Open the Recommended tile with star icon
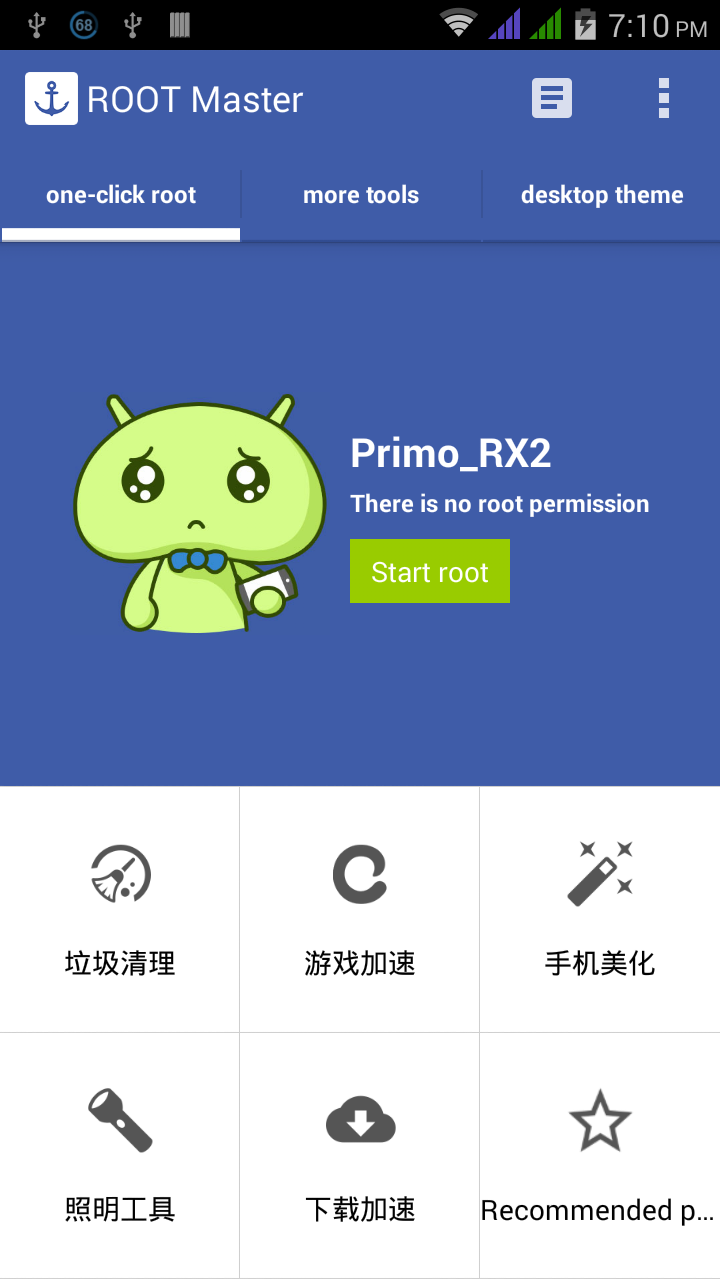Screen dimensions: 720x1280 click(600, 1154)
